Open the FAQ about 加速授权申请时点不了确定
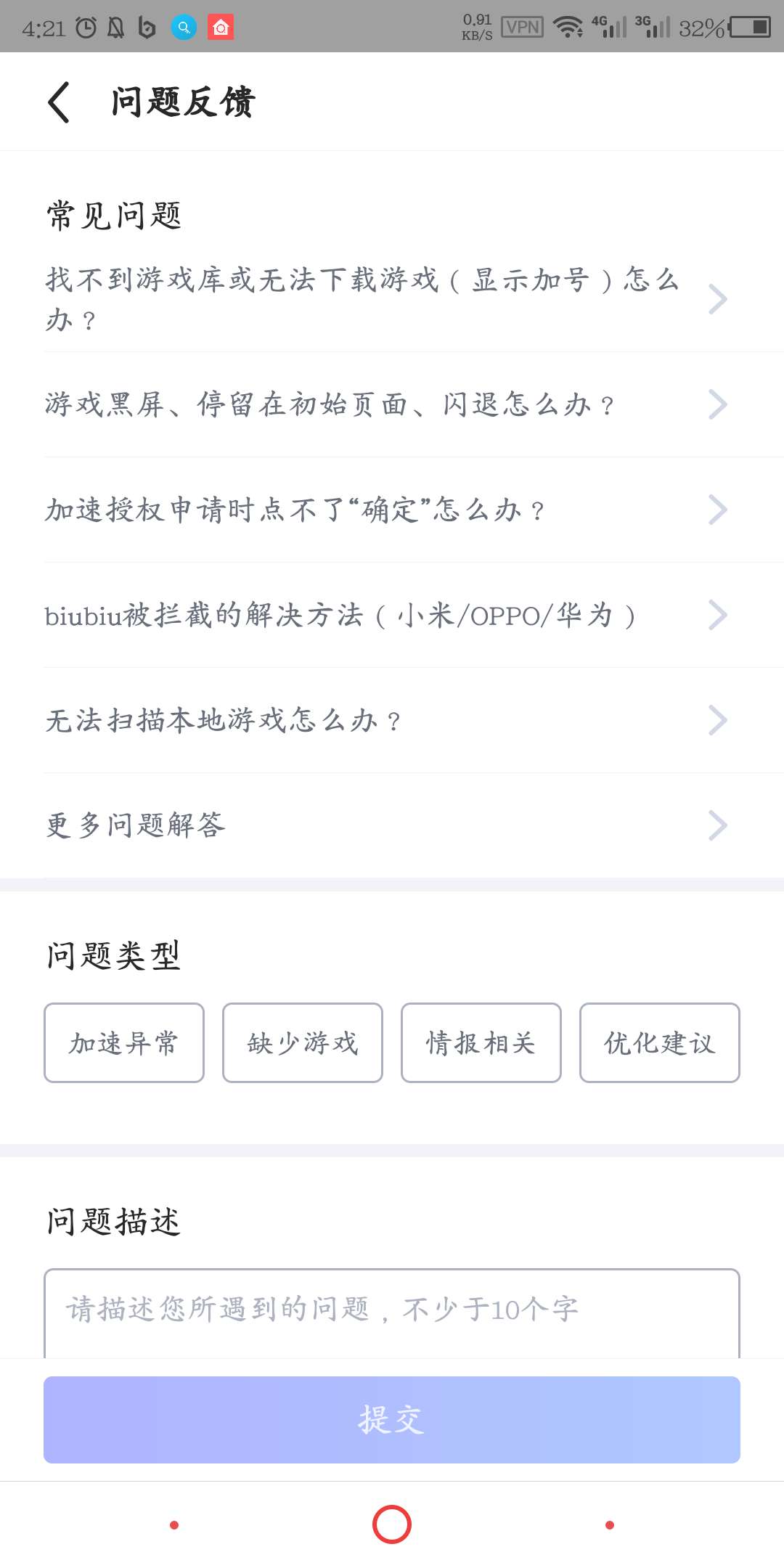Screen dimensions: 784x1568 (392, 510)
